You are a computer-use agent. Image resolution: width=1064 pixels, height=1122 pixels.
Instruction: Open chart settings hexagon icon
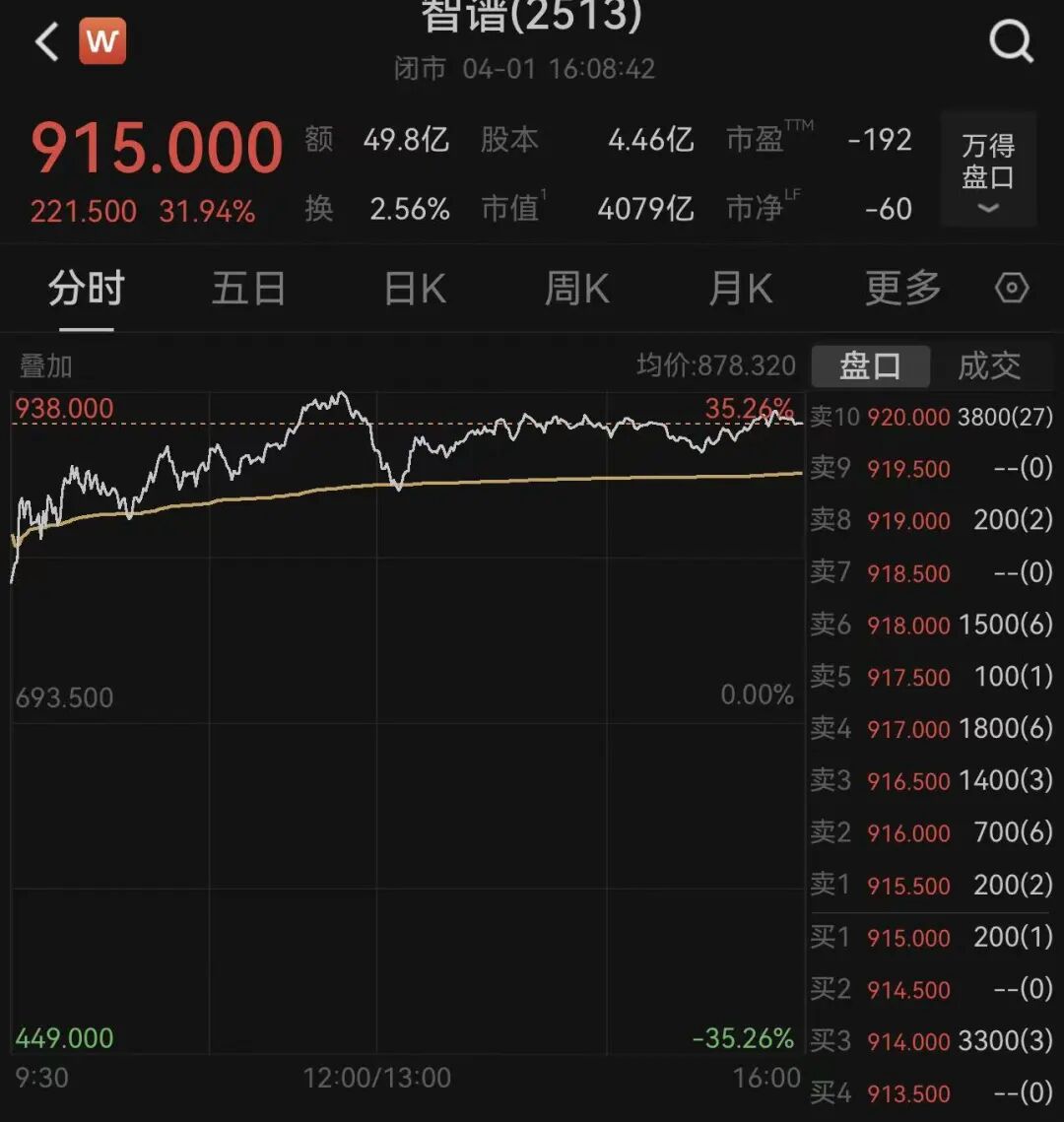tap(1012, 288)
